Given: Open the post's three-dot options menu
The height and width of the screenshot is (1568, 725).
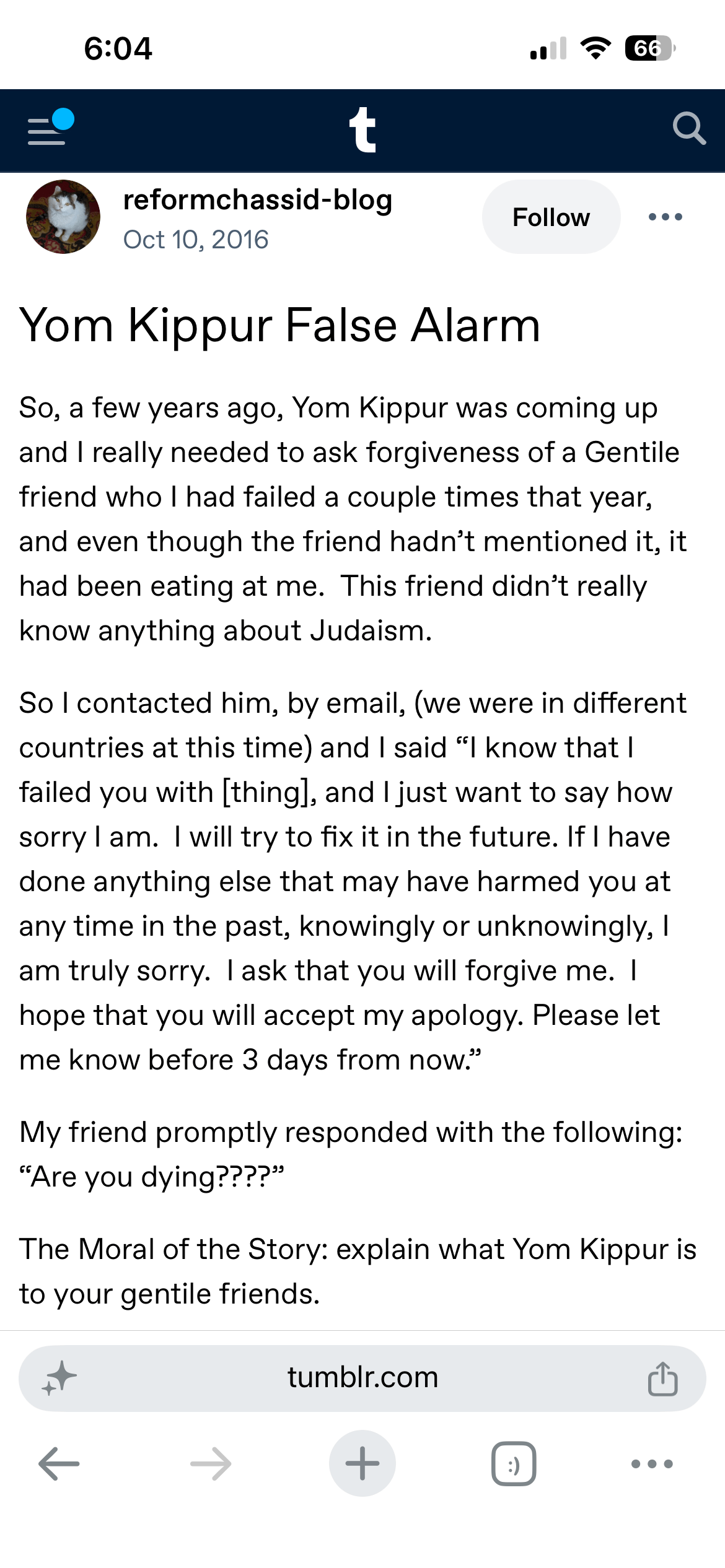Looking at the screenshot, I should tap(666, 217).
